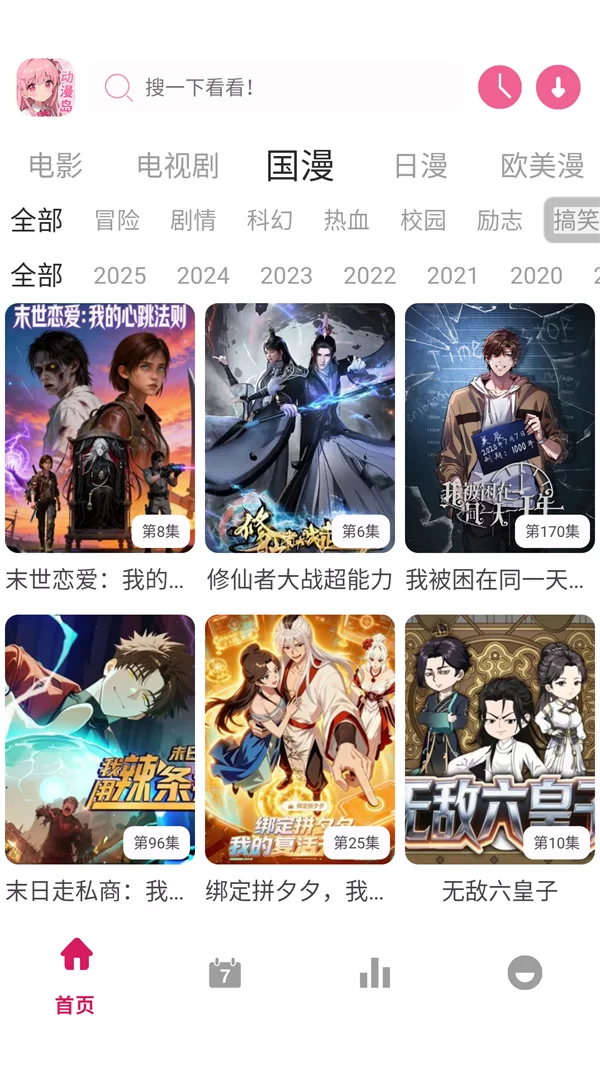This screenshot has height=1066, width=600.
Task: Open the downloads arrow icon
Action: coord(558,87)
